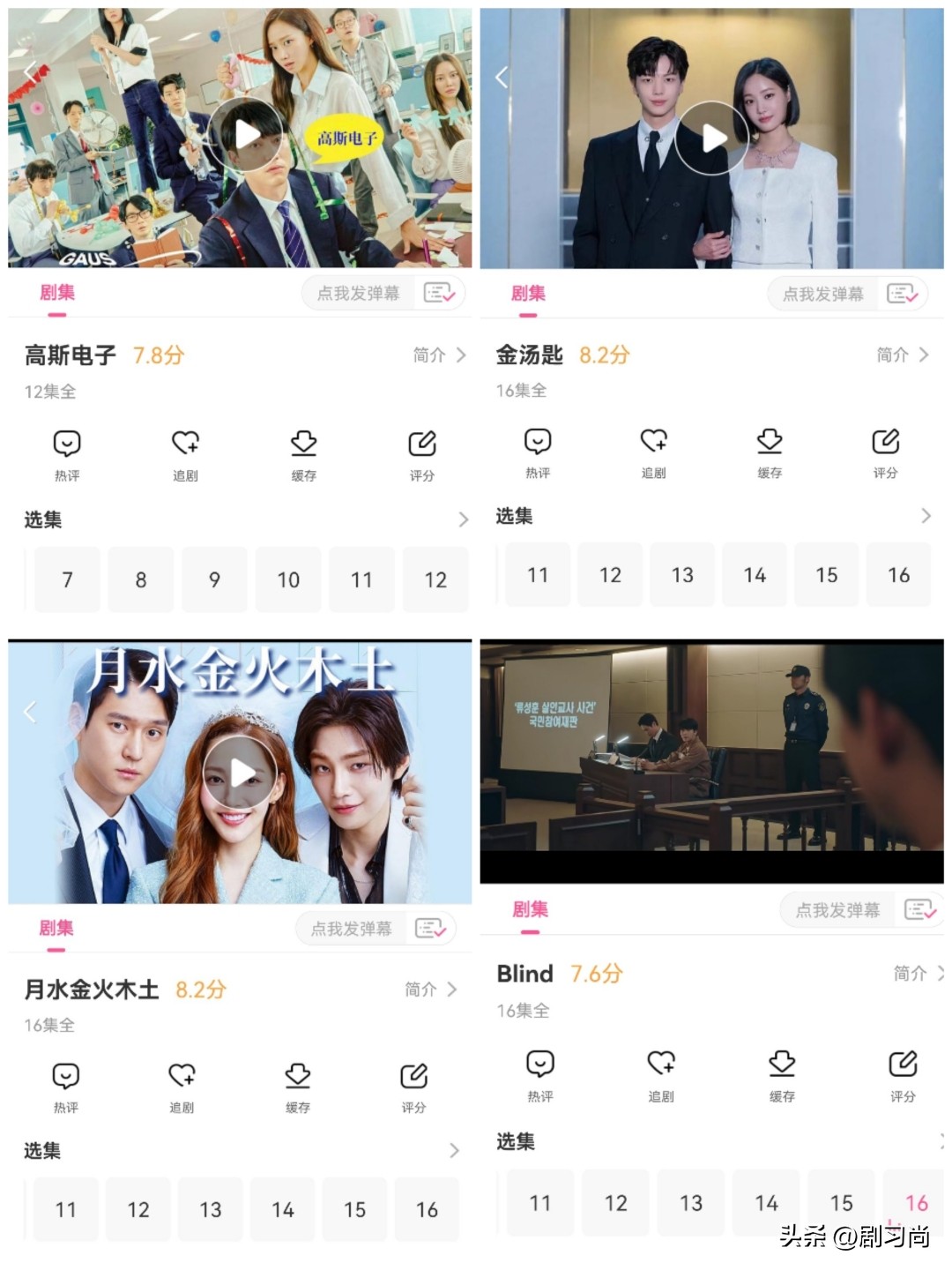Expand the 简介 synopsis for 高斯电子

[435, 355]
